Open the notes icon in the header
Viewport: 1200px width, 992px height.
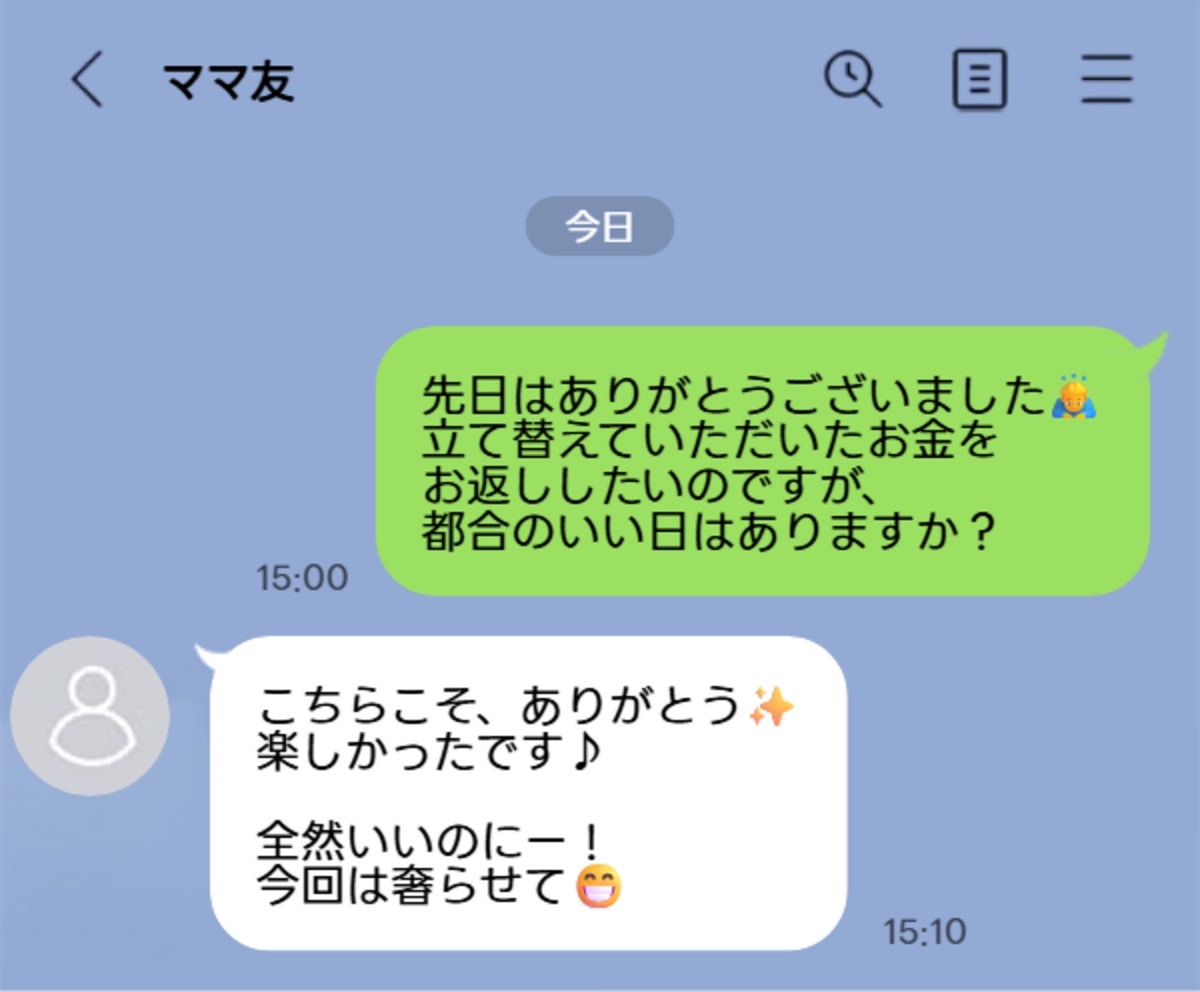point(979,80)
